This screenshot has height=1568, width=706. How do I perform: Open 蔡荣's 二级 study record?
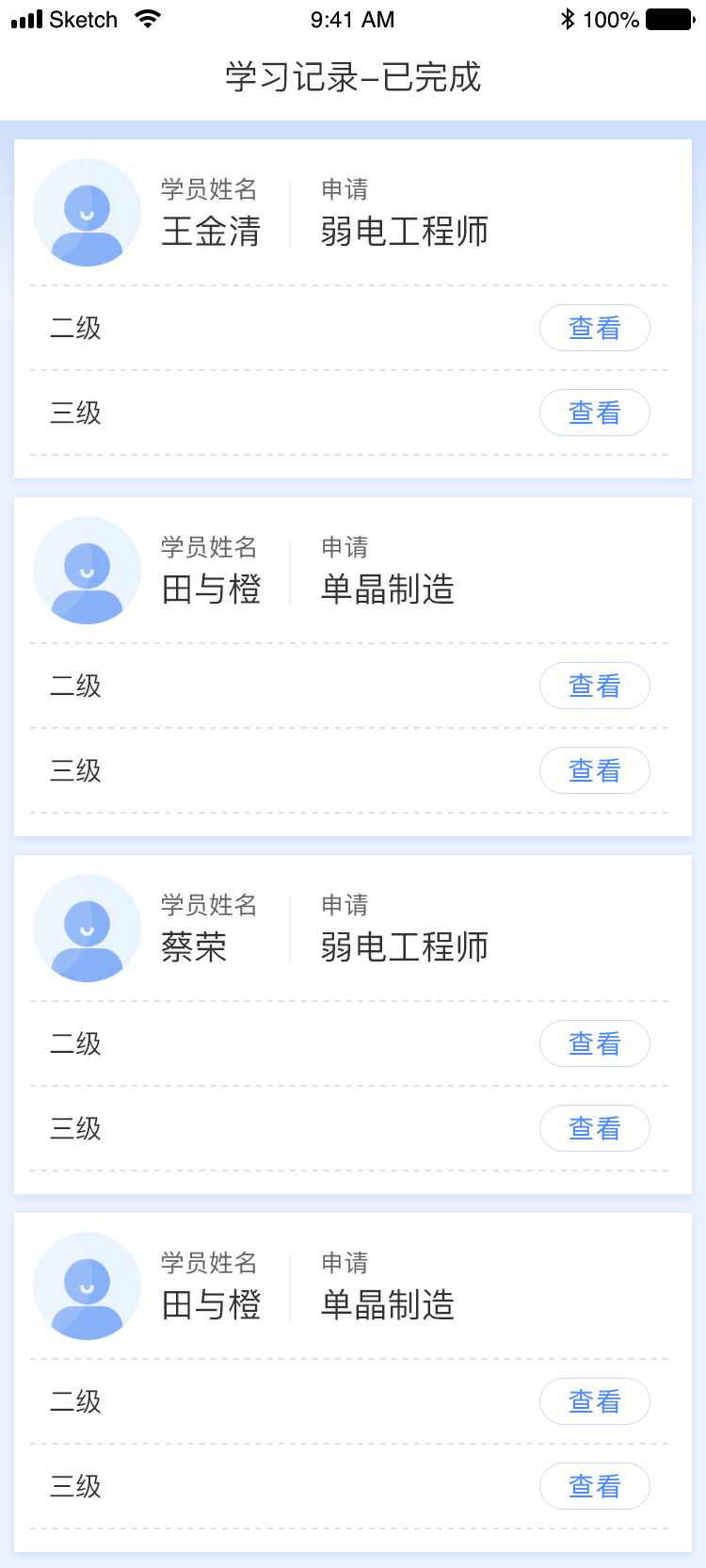(594, 1043)
